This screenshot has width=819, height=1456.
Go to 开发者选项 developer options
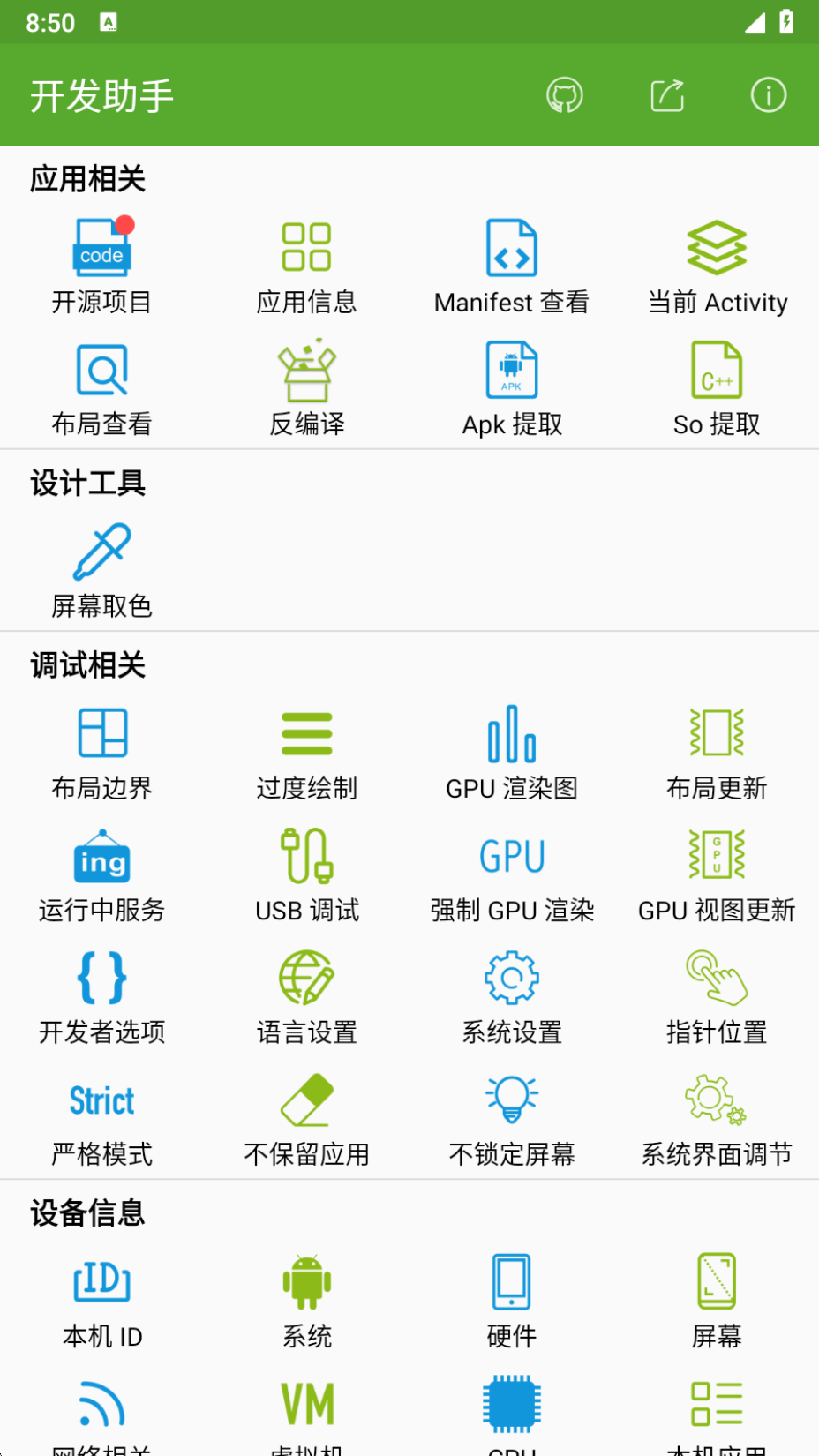point(102,995)
